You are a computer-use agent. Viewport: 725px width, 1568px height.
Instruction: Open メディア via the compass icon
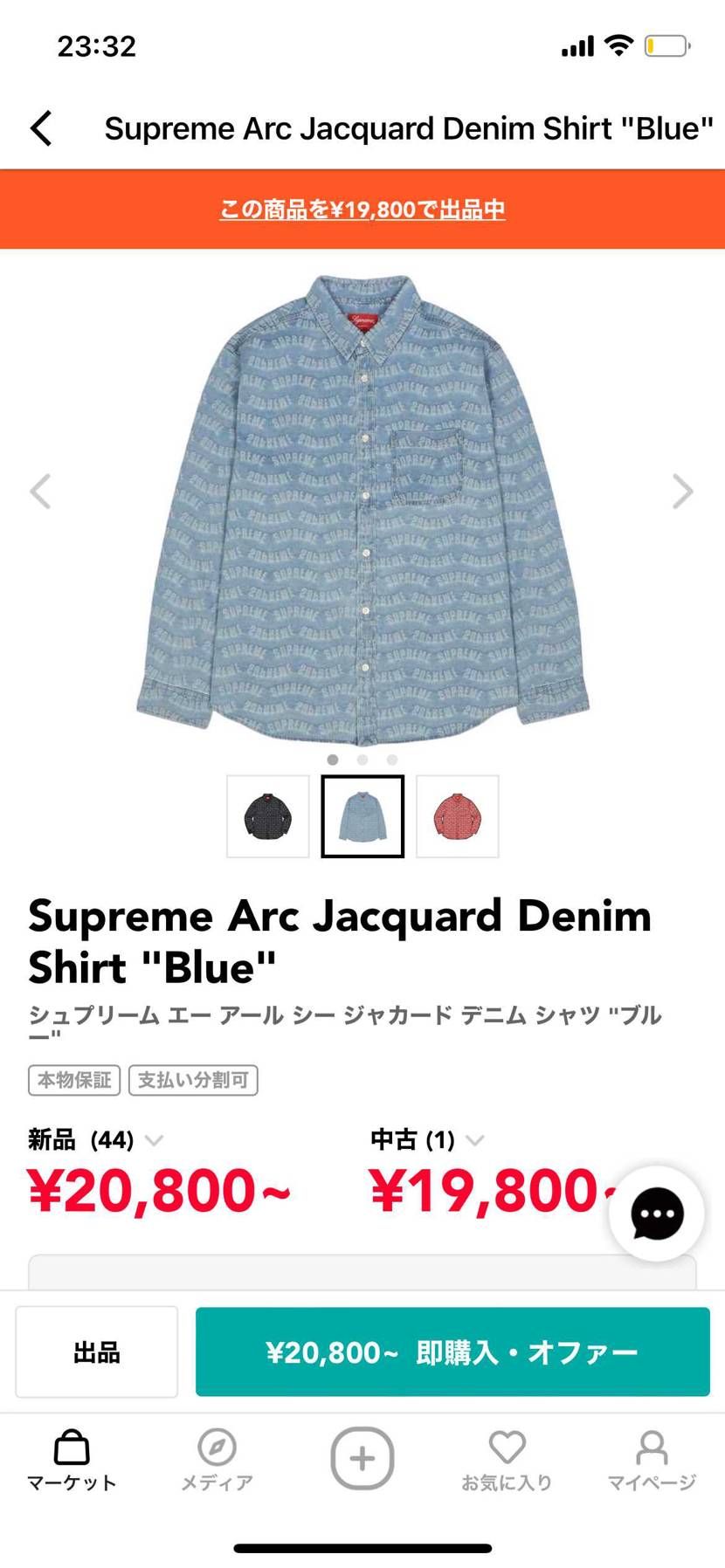(217, 1456)
